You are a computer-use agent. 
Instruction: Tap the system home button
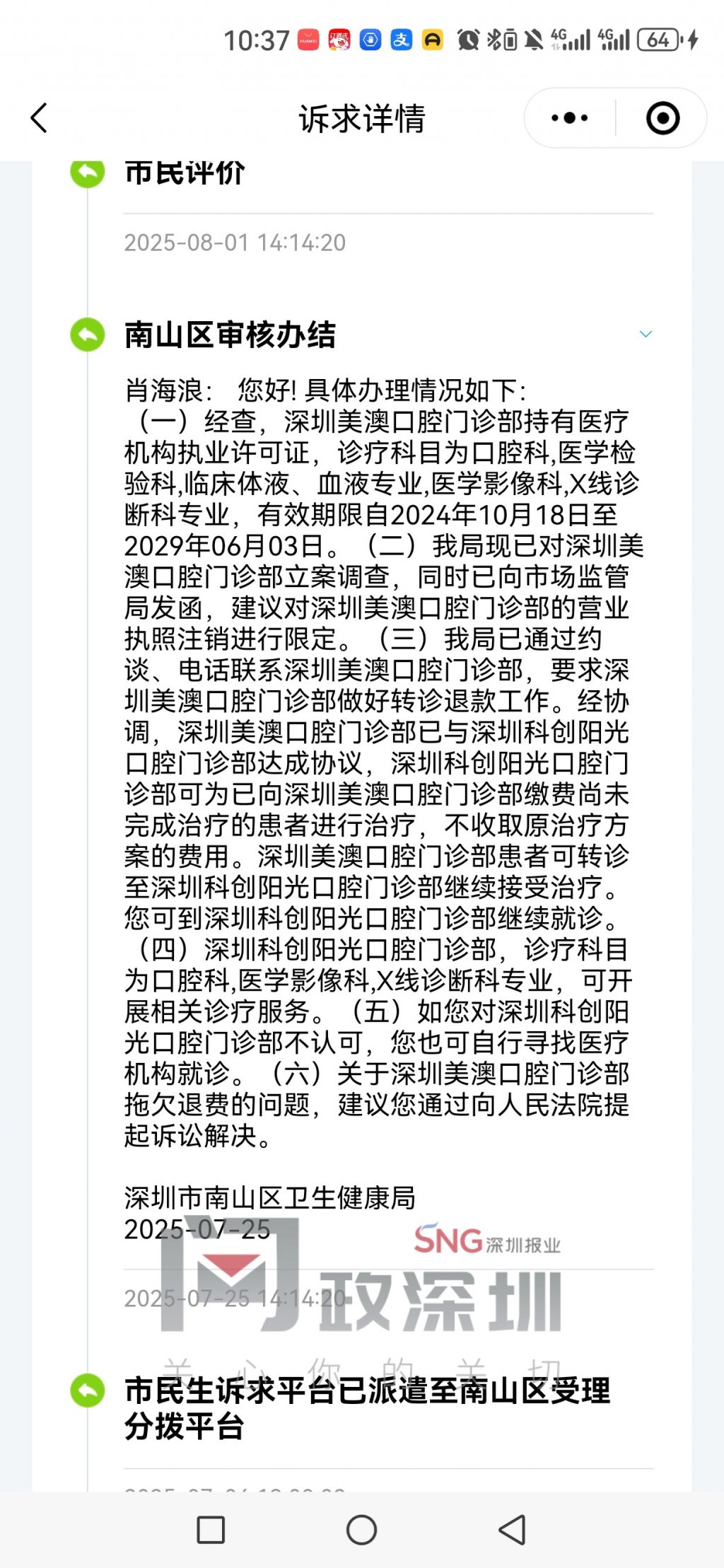point(361,1530)
